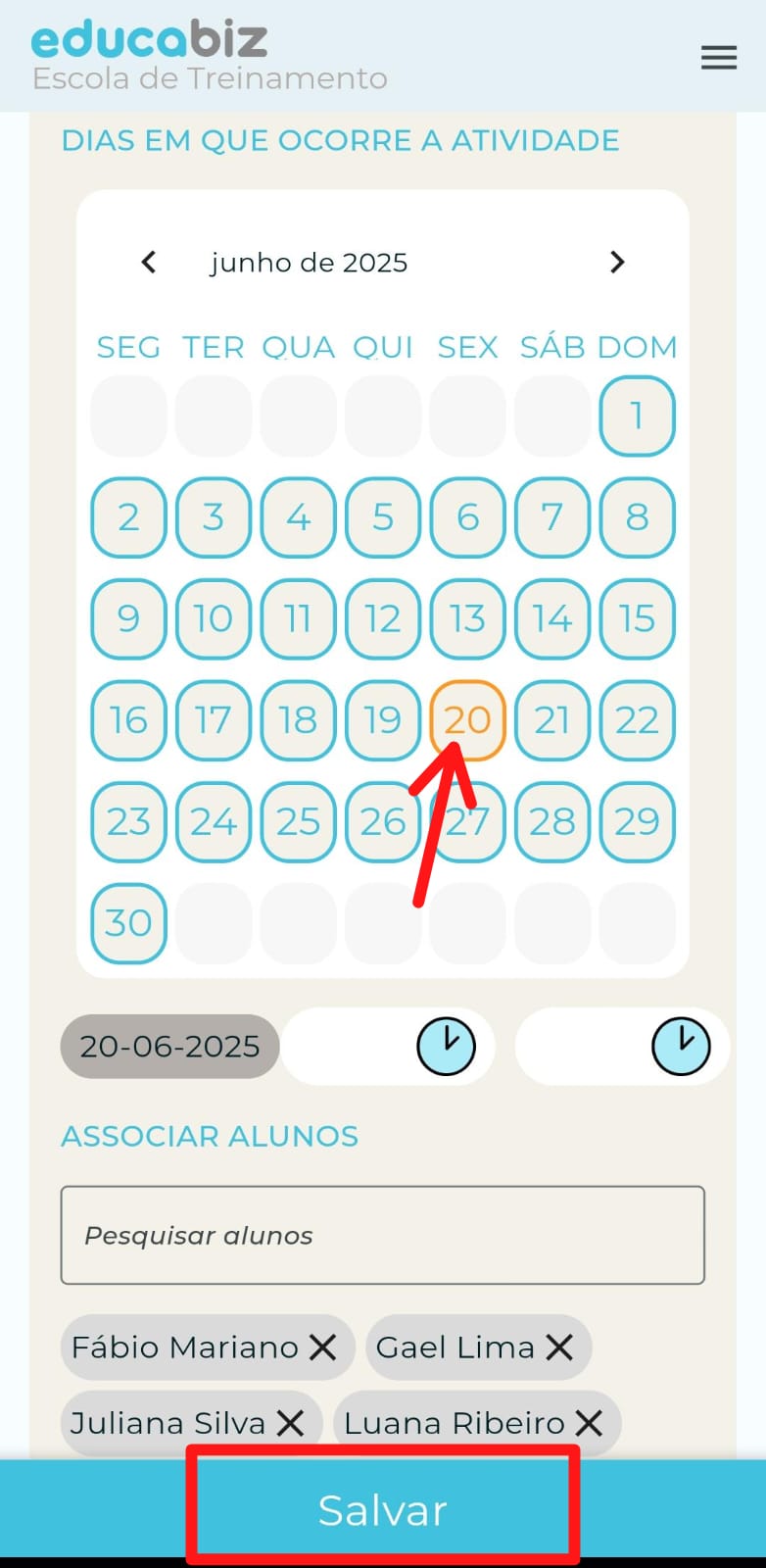Image resolution: width=766 pixels, height=1568 pixels.
Task: Go to the next month
Action: coord(616,263)
